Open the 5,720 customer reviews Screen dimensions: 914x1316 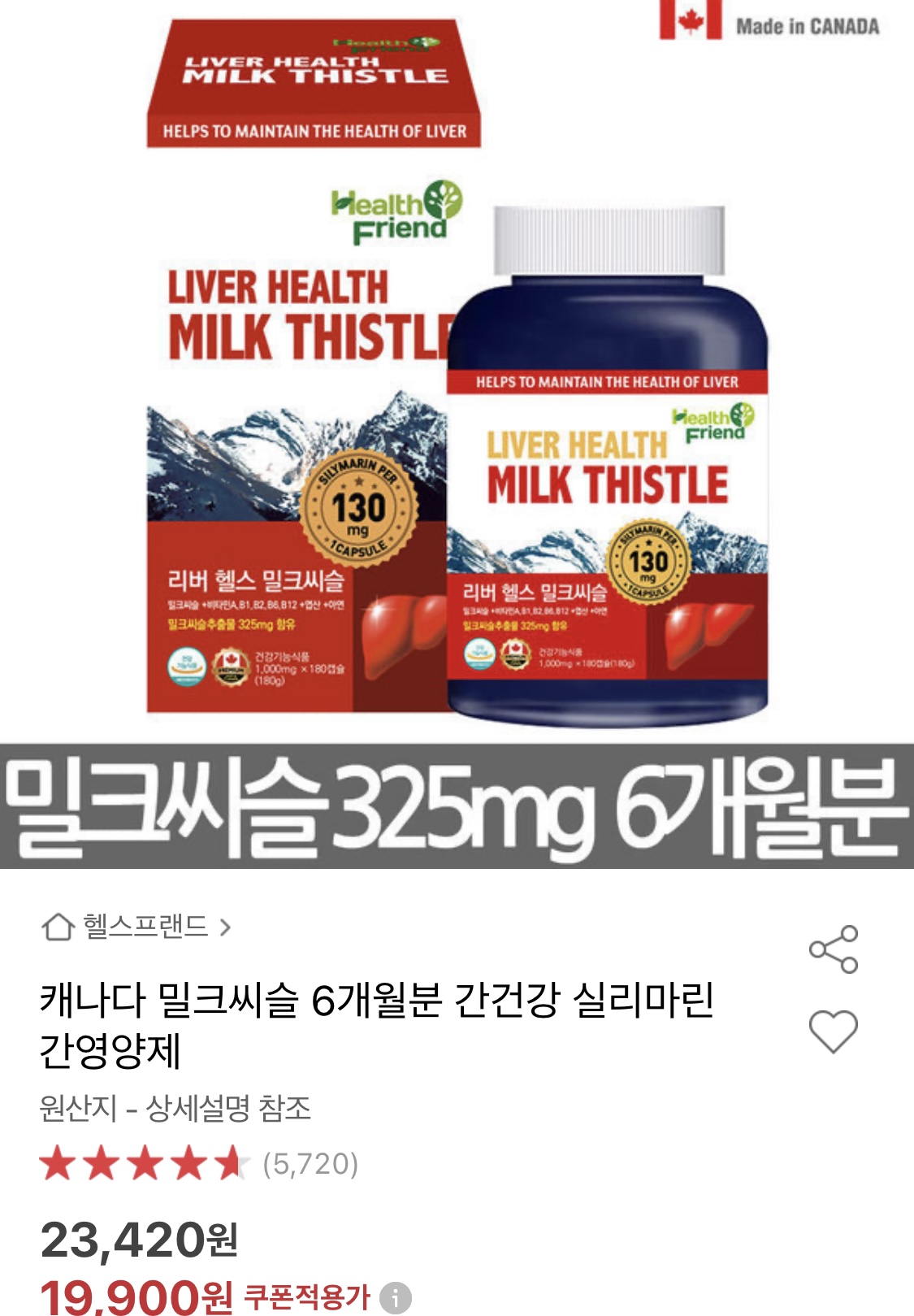(x=310, y=1164)
